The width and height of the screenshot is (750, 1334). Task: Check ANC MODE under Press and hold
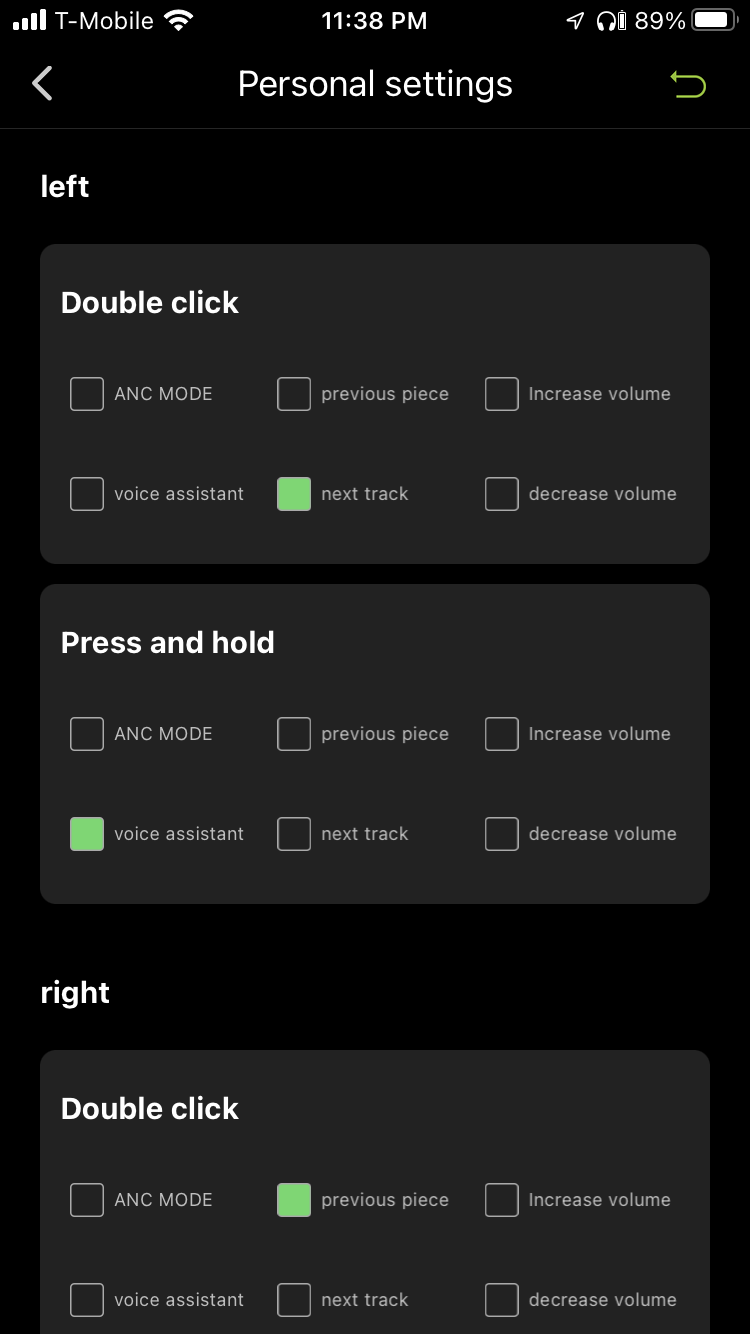point(87,734)
